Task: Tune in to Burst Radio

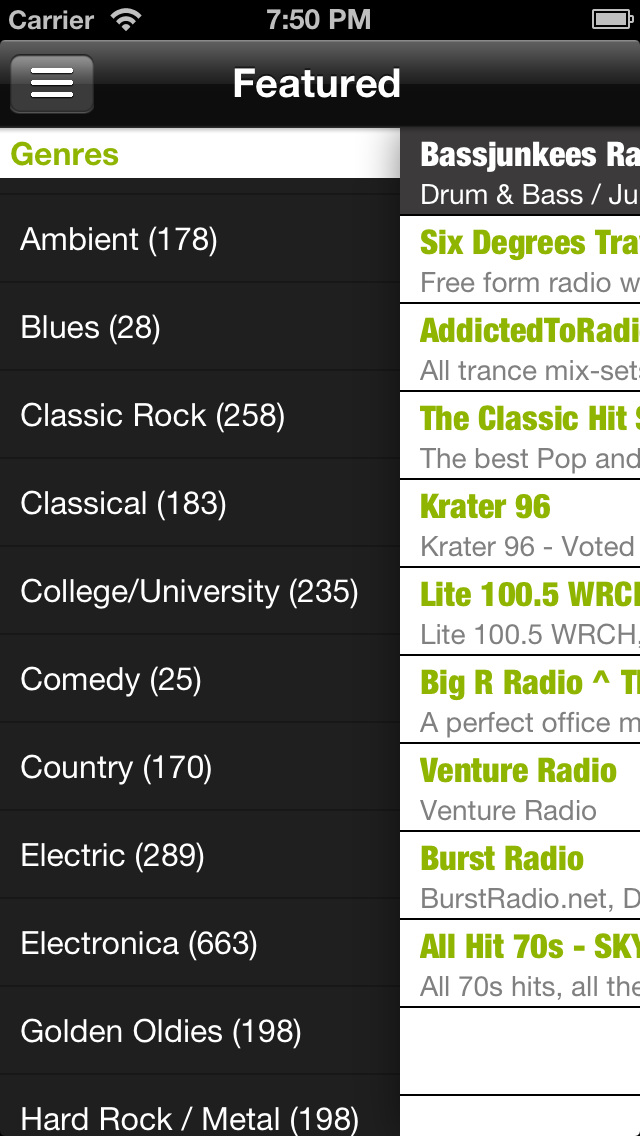Action: point(520,876)
